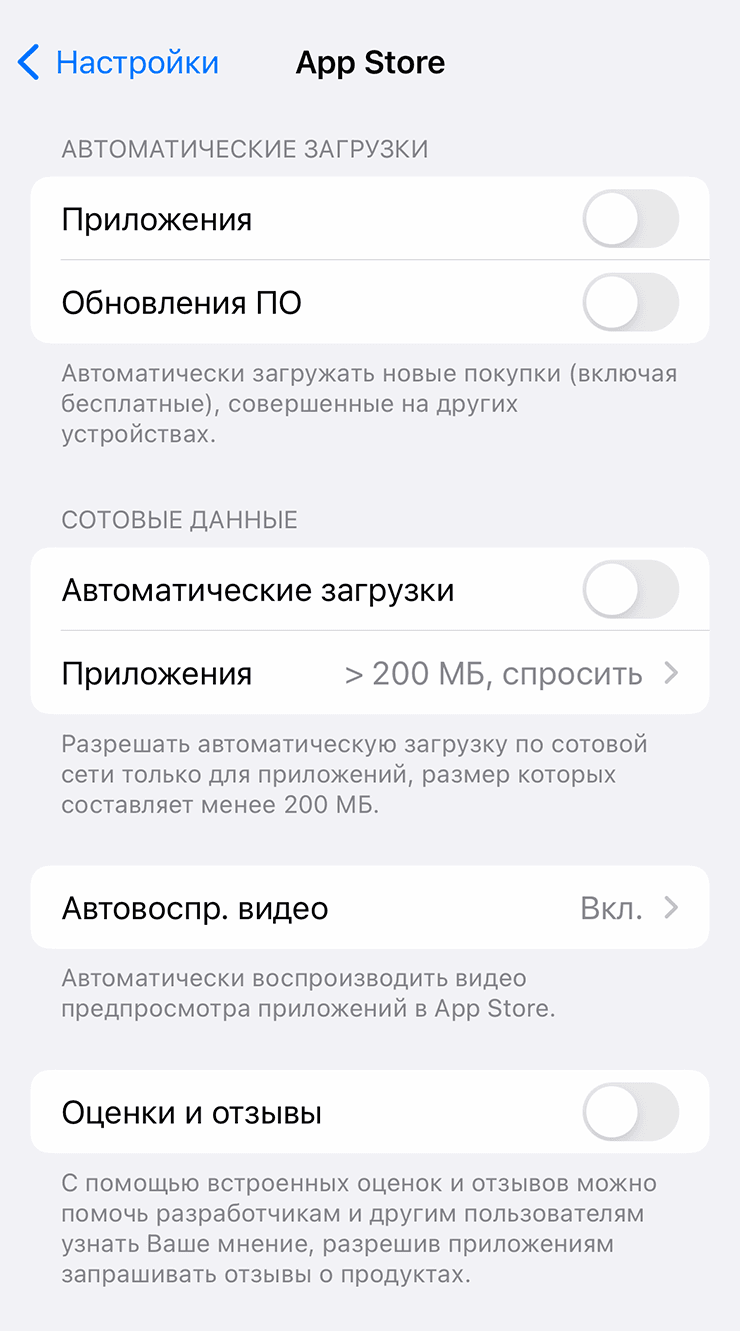Tap the back chevron arrow icon

click(27, 62)
